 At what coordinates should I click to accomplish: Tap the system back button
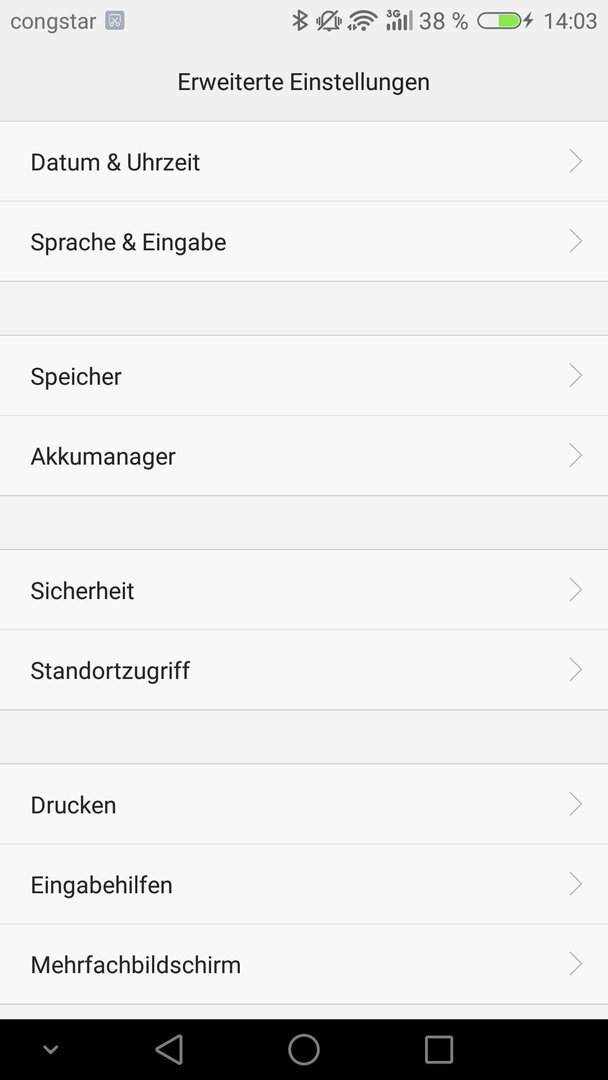(x=169, y=1050)
